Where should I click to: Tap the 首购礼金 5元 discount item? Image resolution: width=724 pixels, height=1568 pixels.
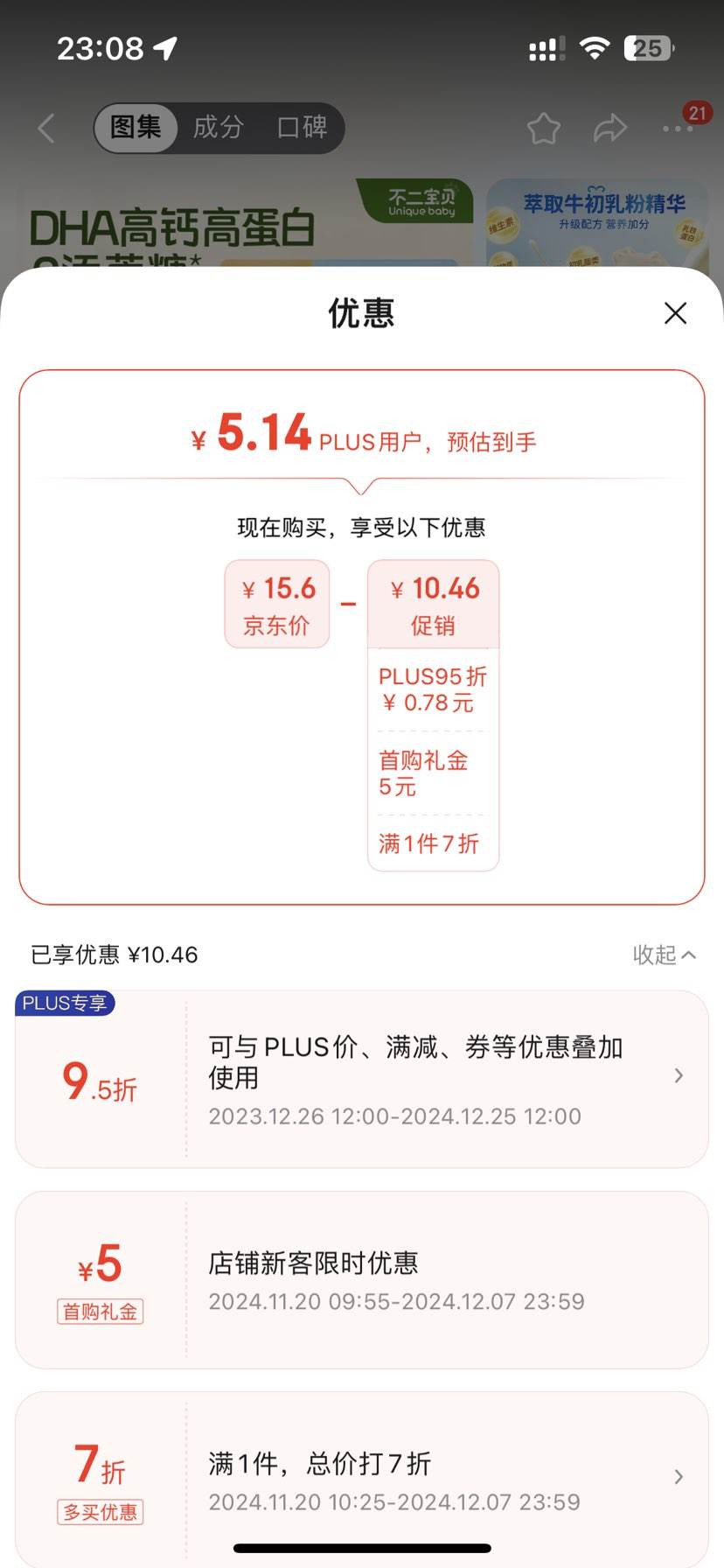[x=433, y=773]
